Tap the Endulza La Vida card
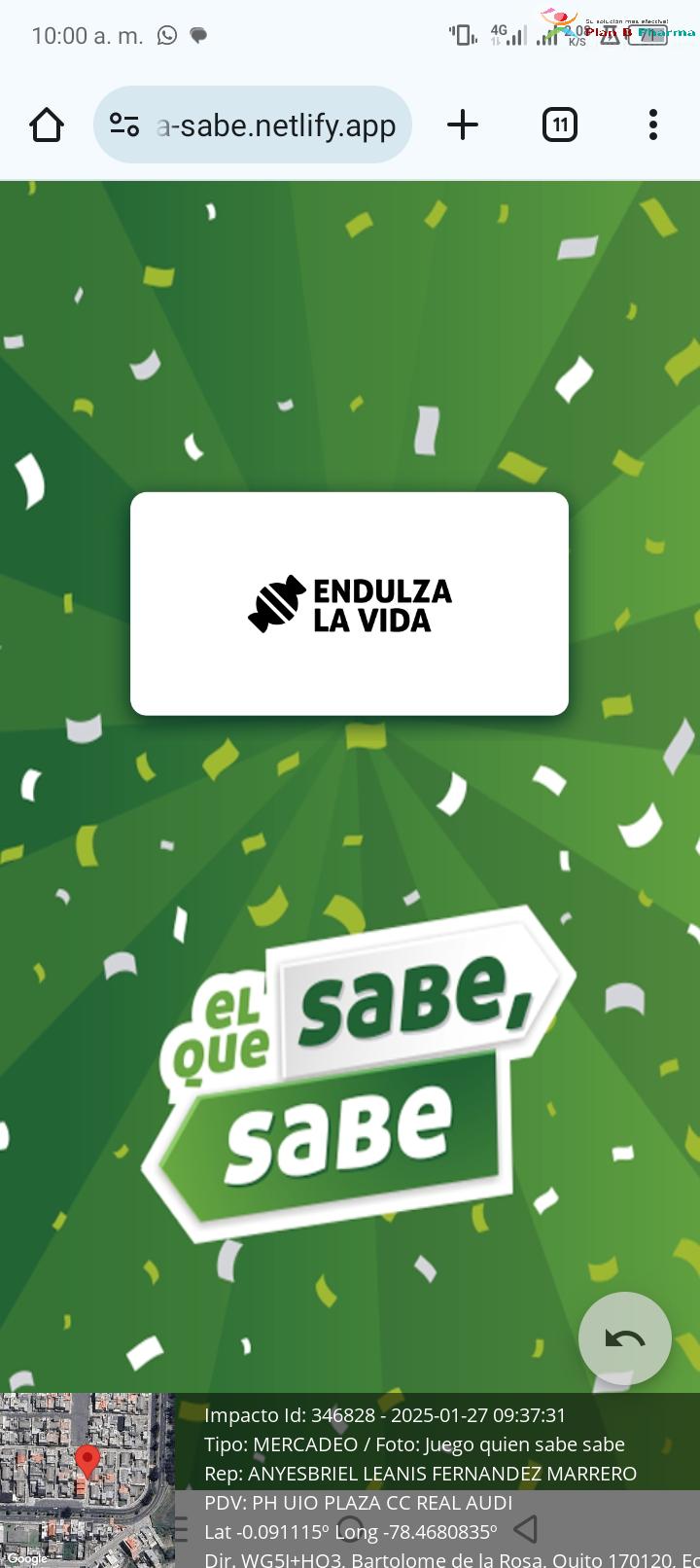Viewport: 700px width, 1568px height. [x=350, y=604]
